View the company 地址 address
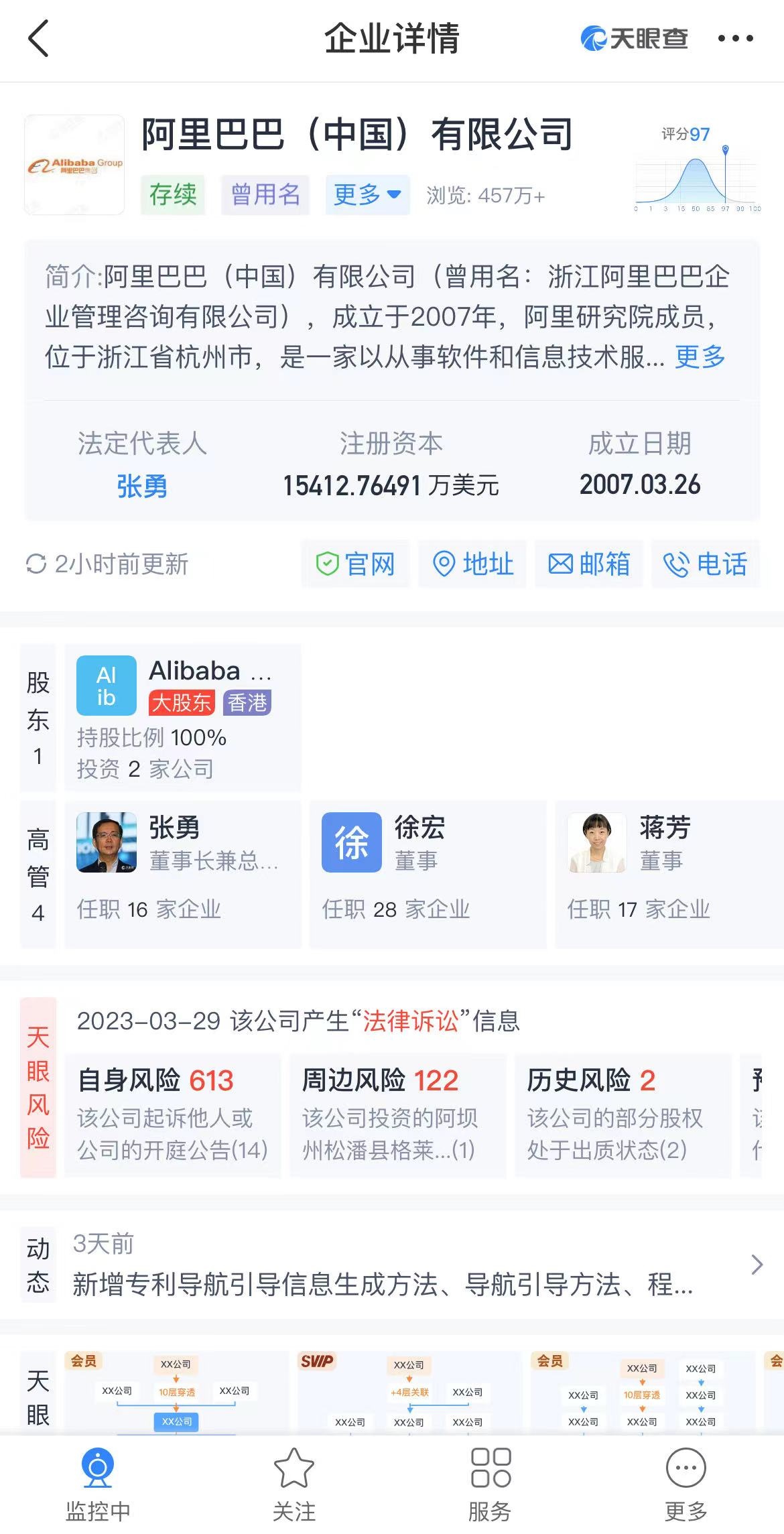The image size is (784, 1534). pos(472,564)
